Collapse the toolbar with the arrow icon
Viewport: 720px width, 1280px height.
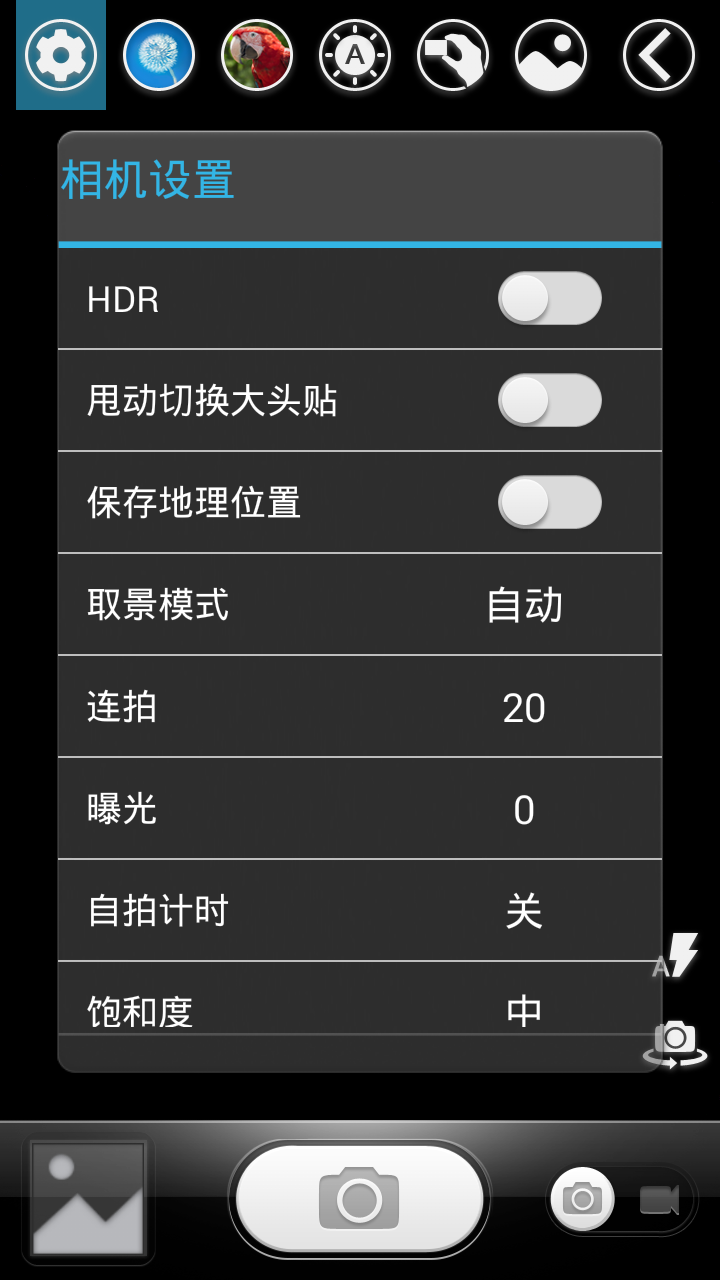click(x=658, y=55)
